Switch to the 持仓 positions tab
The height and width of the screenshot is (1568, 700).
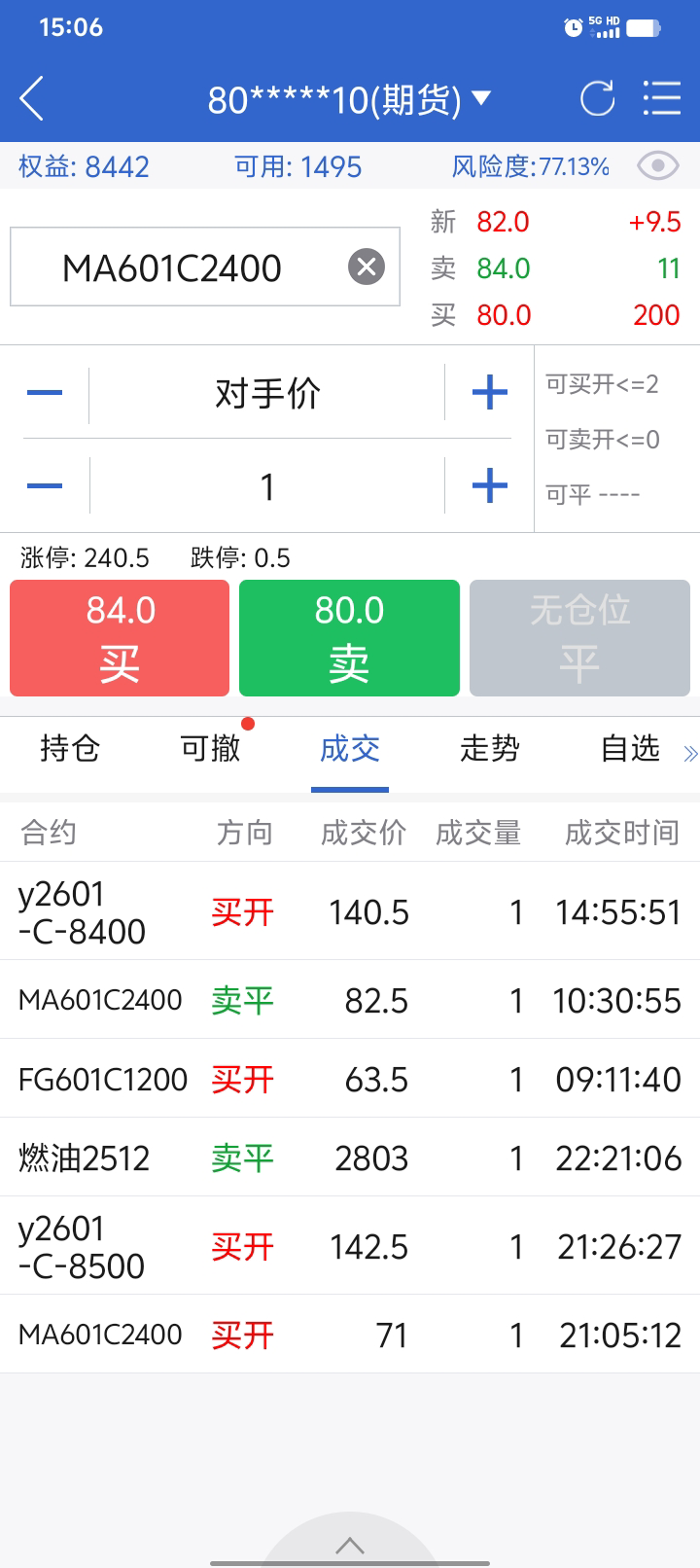click(x=70, y=748)
